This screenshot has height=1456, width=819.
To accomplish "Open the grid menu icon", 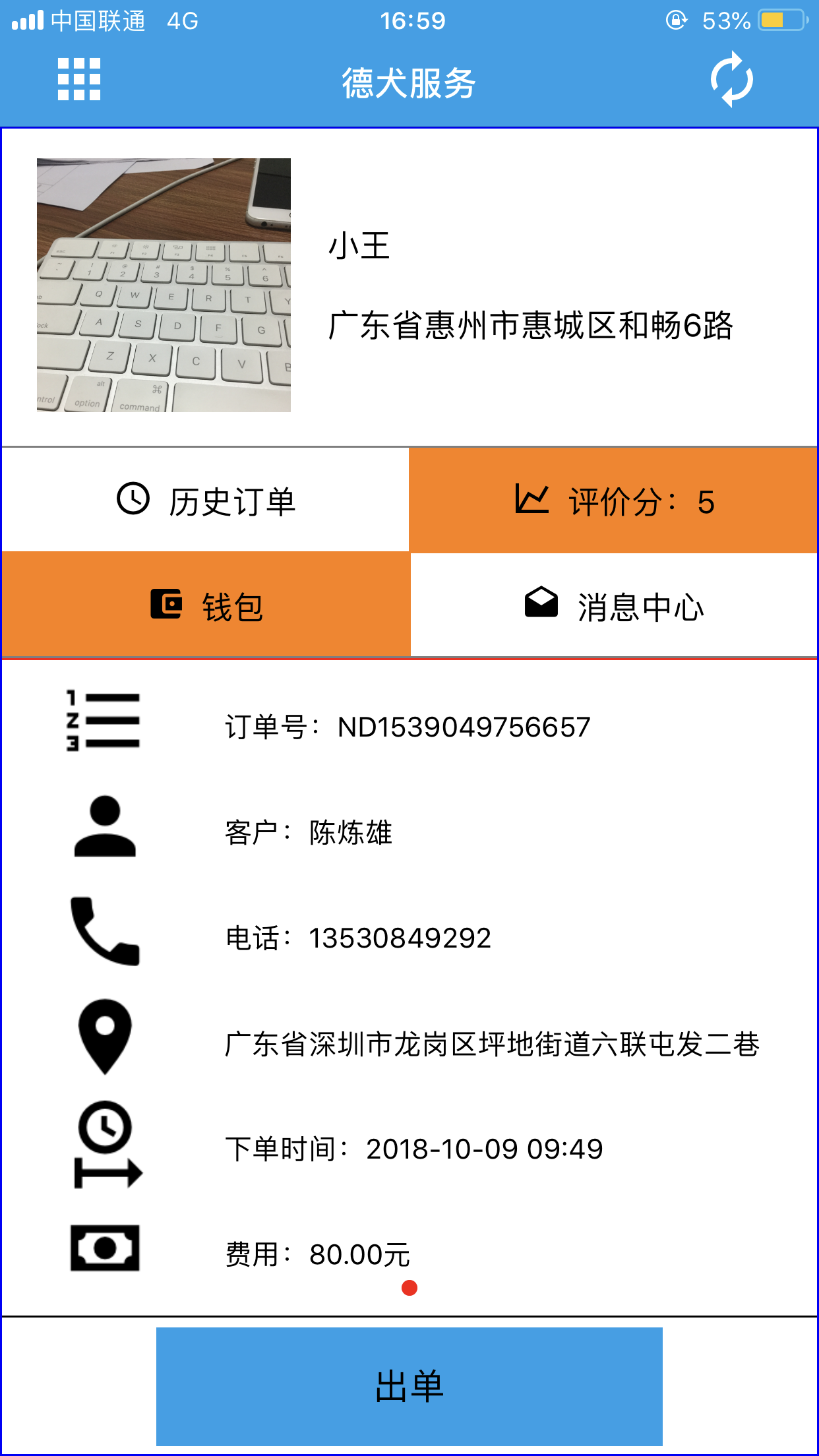I will point(79,79).
